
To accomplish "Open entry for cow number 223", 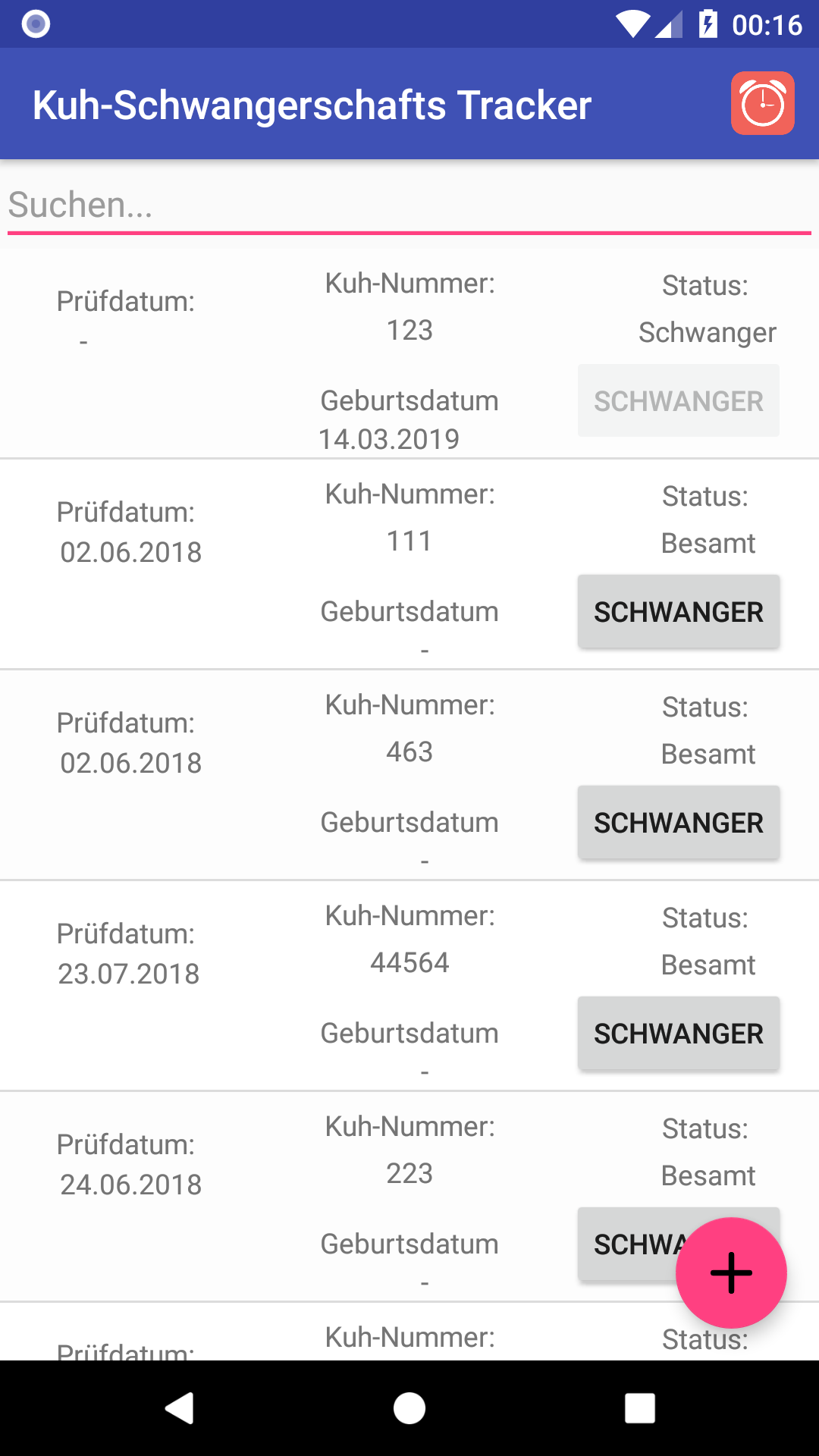I will pyautogui.click(x=409, y=1173).
